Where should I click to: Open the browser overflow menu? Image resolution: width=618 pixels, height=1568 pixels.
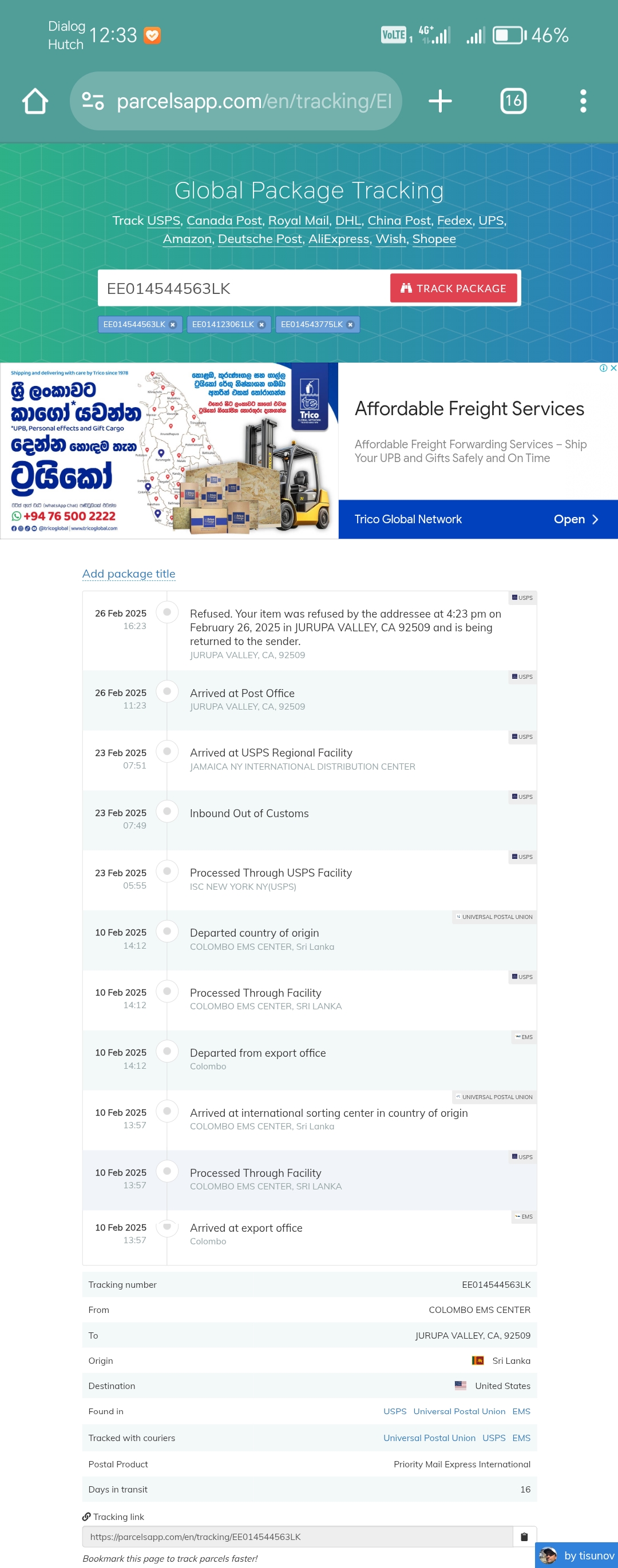tap(583, 101)
